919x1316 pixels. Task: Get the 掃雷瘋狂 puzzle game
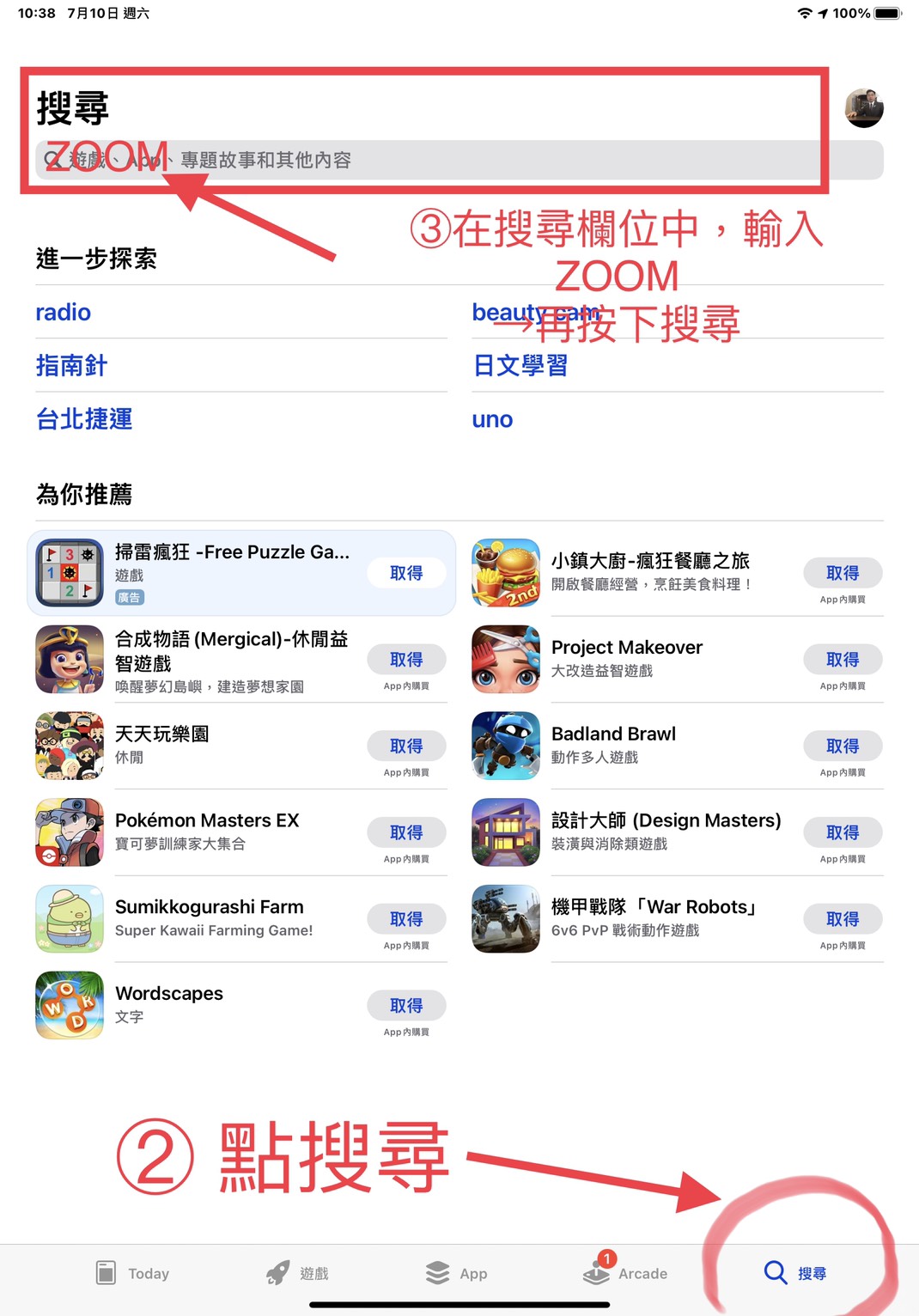coord(406,573)
